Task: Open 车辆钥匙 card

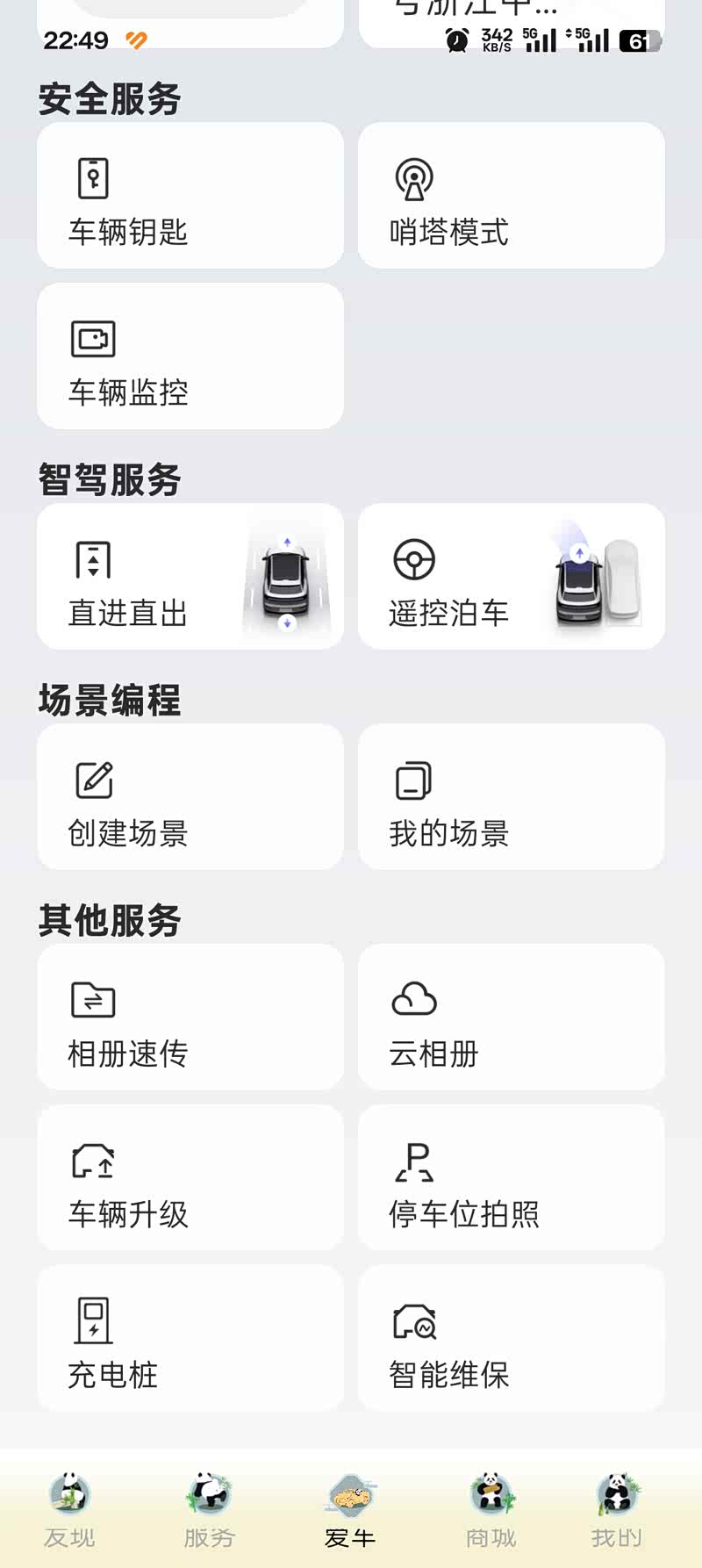Action: click(190, 196)
